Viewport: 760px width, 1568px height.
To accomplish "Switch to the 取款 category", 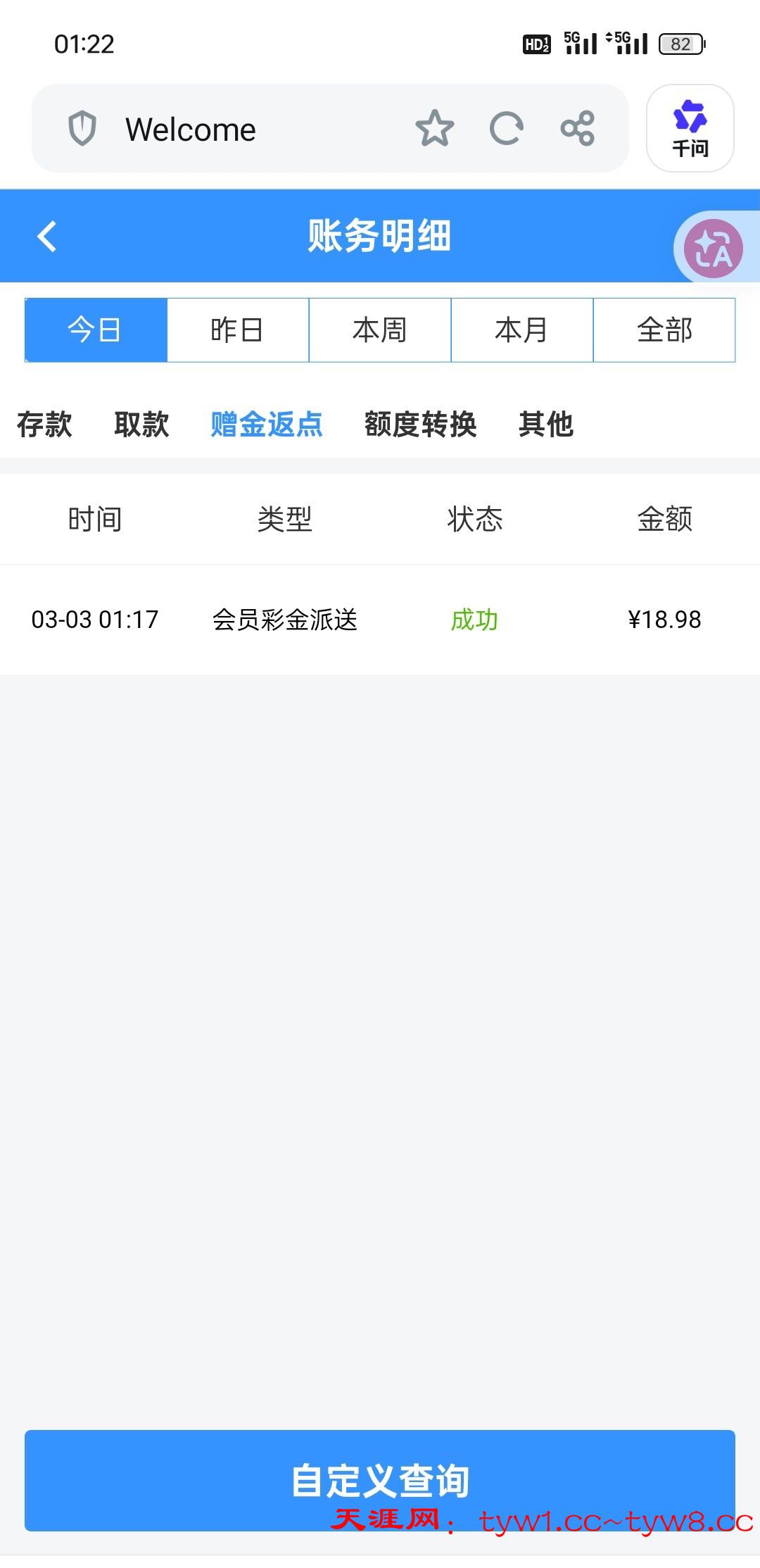I will 141,425.
